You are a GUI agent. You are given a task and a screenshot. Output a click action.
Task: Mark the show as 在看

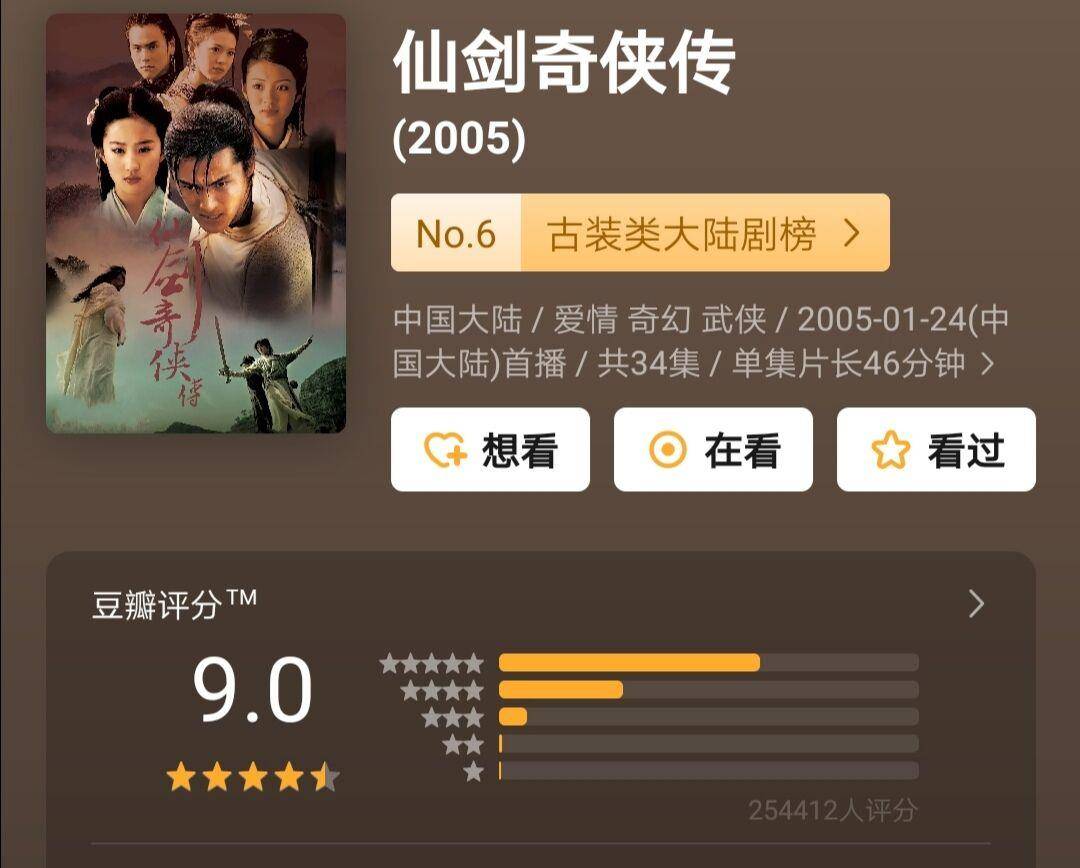click(713, 450)
